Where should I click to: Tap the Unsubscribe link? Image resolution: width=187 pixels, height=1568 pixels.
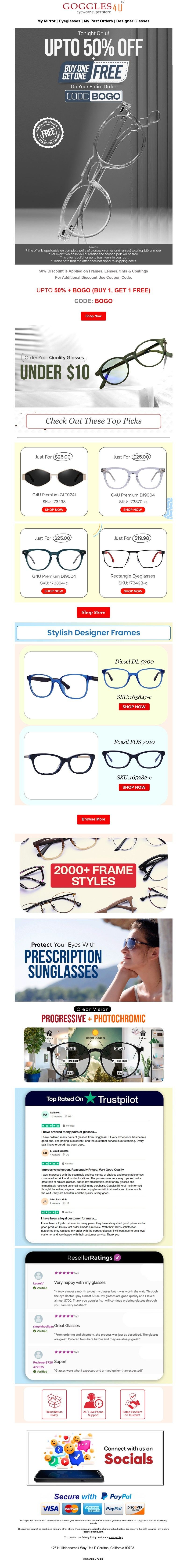tap(93, 1559)
